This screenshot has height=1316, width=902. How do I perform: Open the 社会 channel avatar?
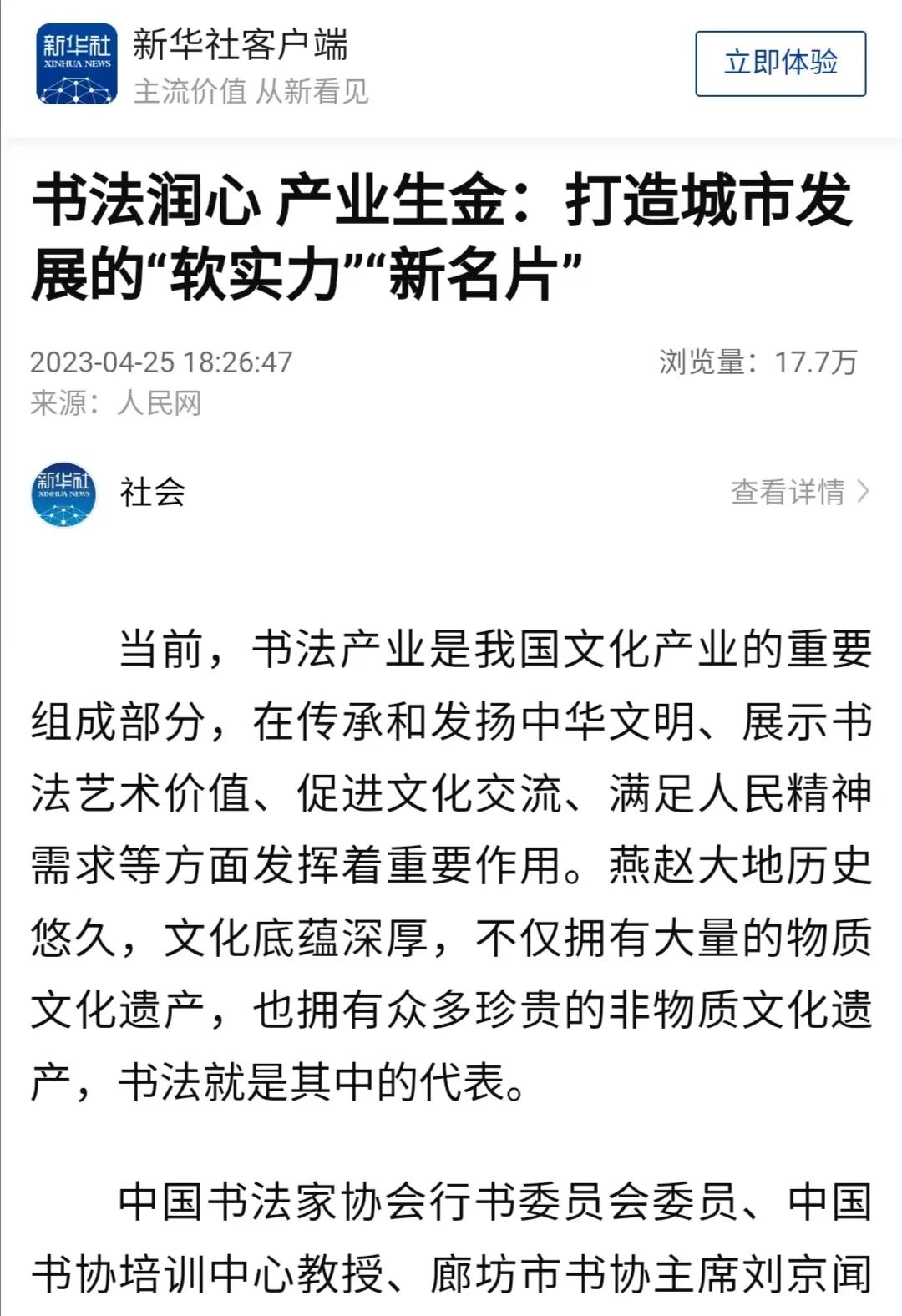(63, 493)
